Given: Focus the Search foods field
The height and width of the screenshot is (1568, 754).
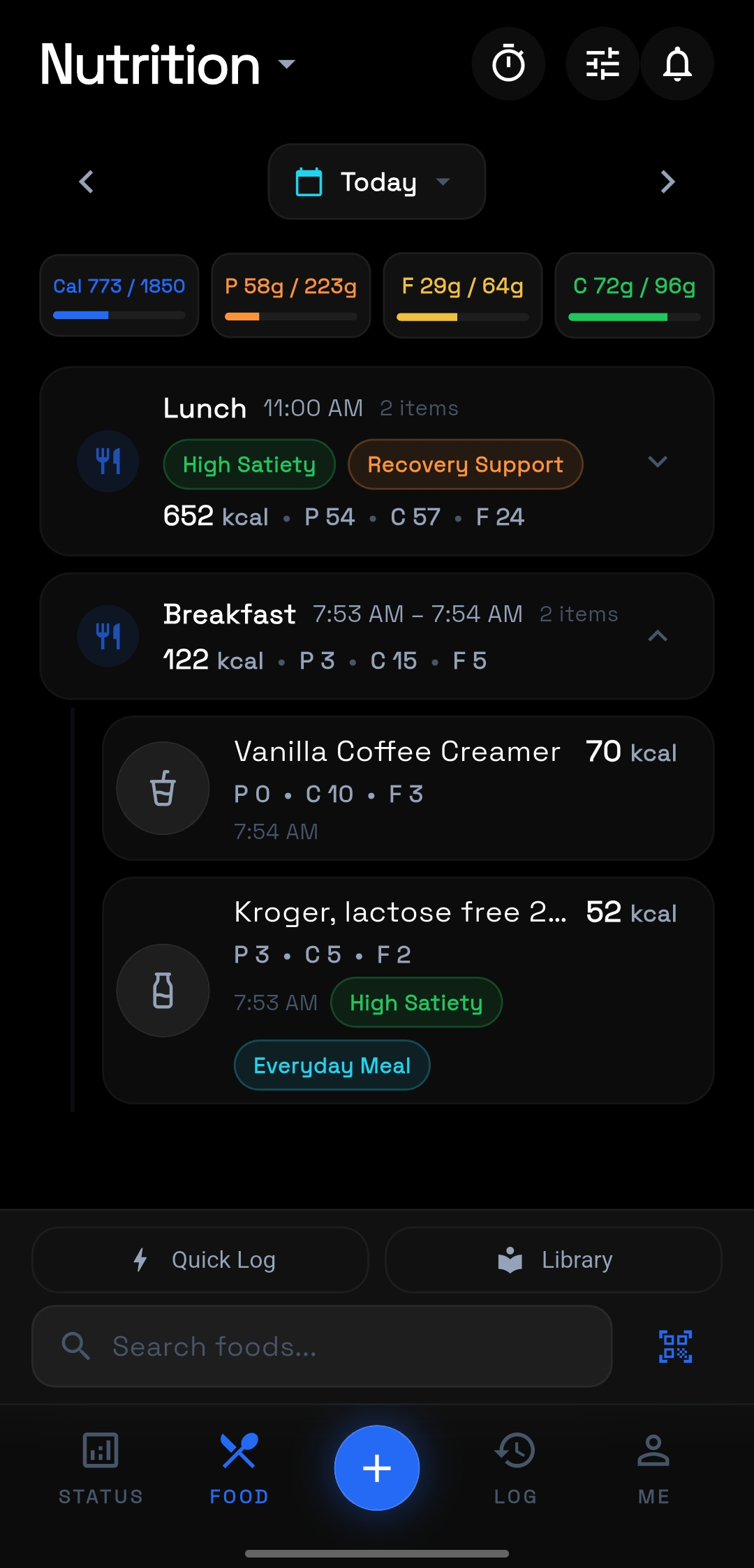Looking at the screenshot, I should (322, 1347).
